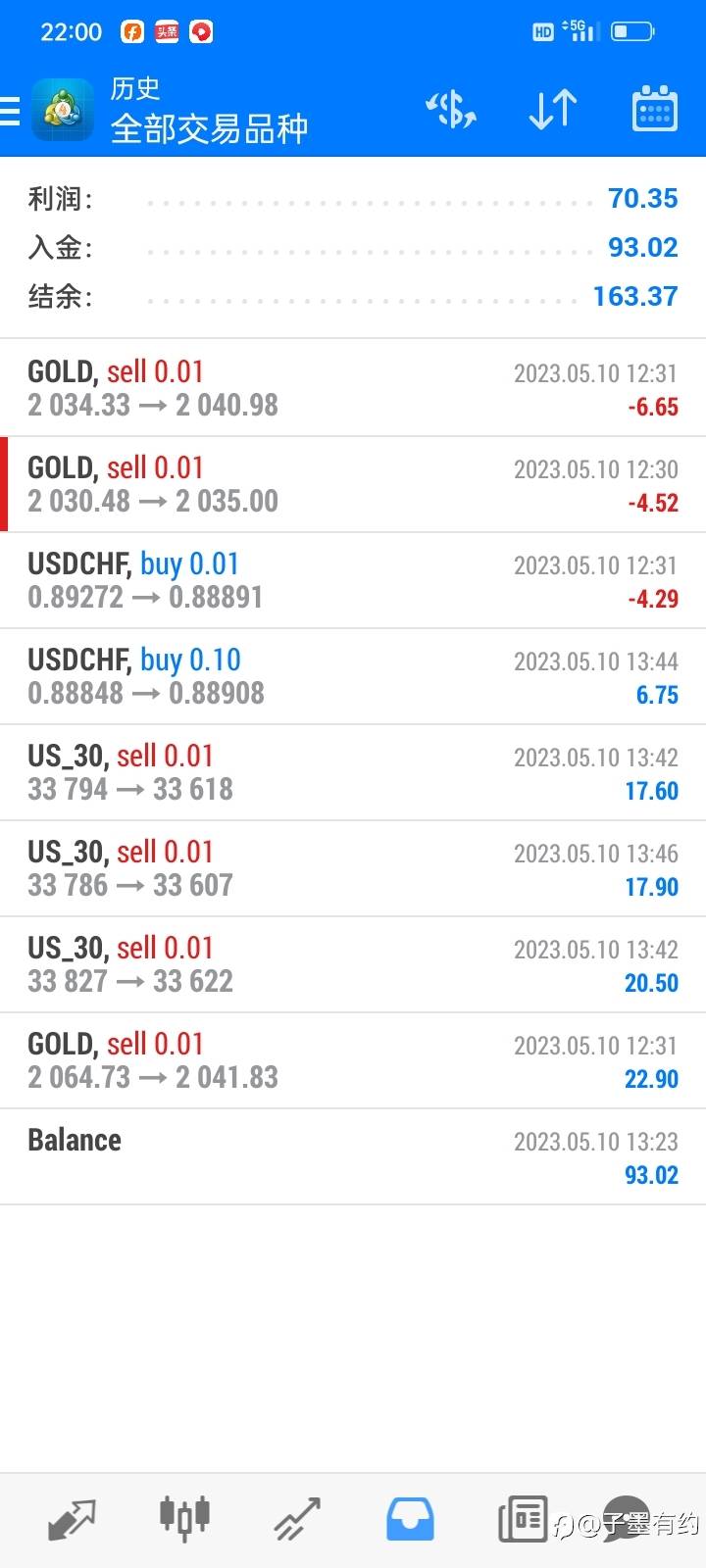
Task: Open the GOLD sell trade closed at 2 040.98
Action: pyautogui.click(x=353, y=388)
